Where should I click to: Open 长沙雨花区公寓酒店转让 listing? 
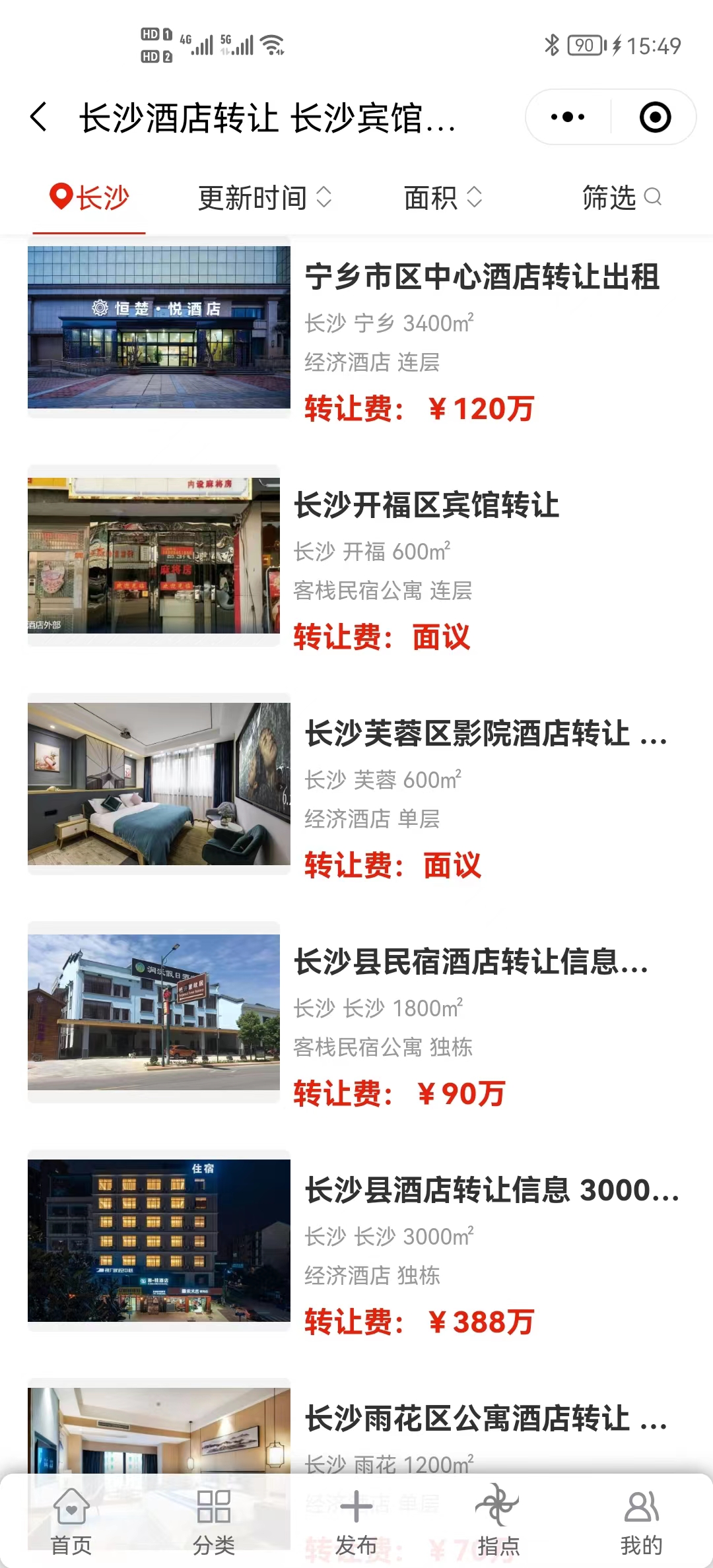(x=485, y=1419)
